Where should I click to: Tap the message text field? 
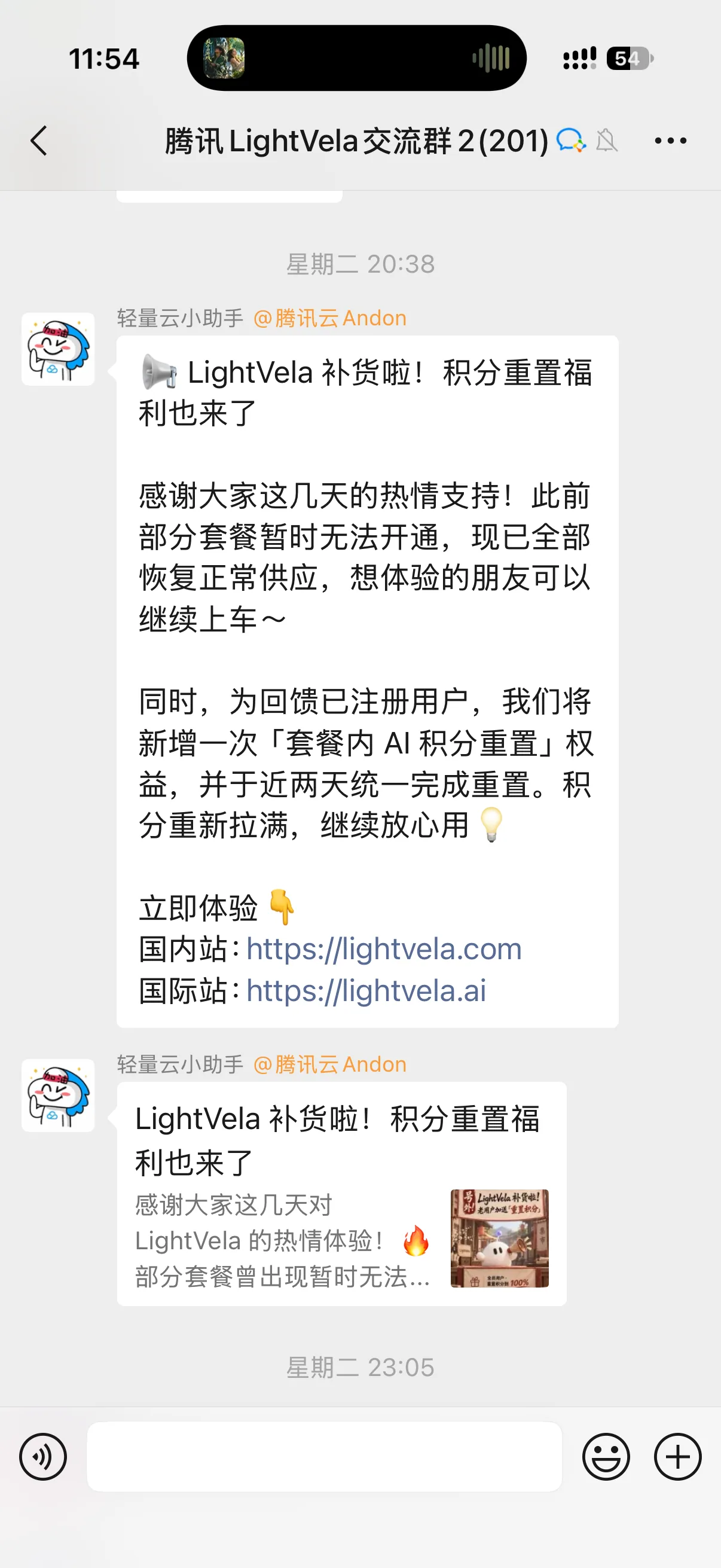click(x=324, y=1457)
